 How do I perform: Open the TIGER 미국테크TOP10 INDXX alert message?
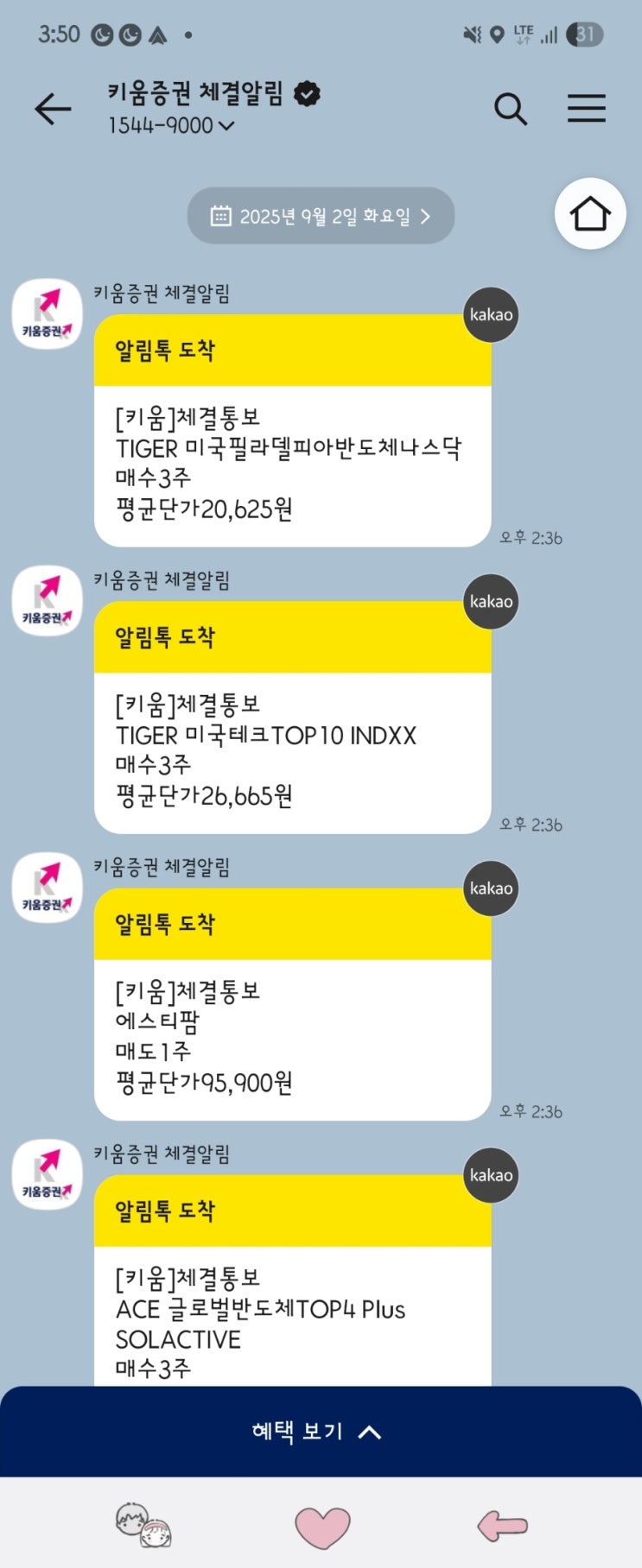tap(292, 718)
